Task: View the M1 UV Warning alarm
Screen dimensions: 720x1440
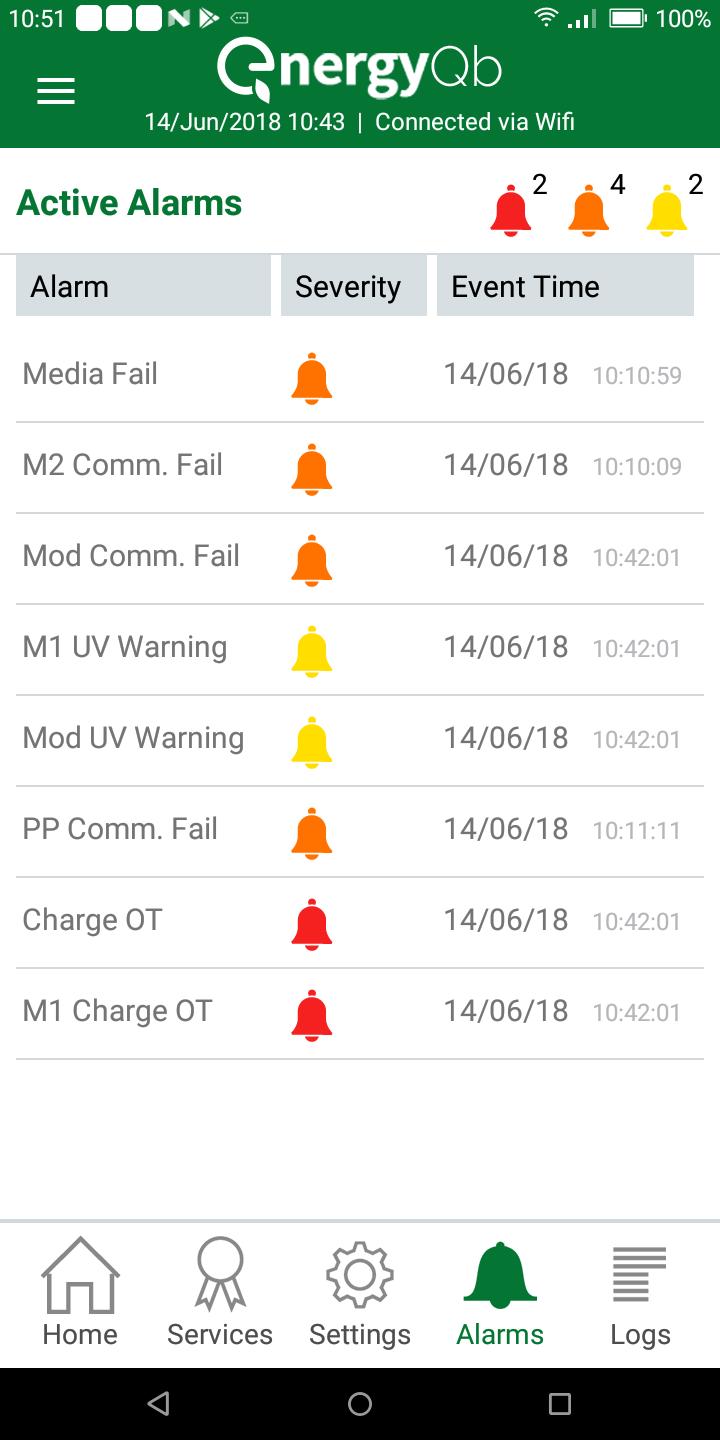Action: click(x=360, y=649)
